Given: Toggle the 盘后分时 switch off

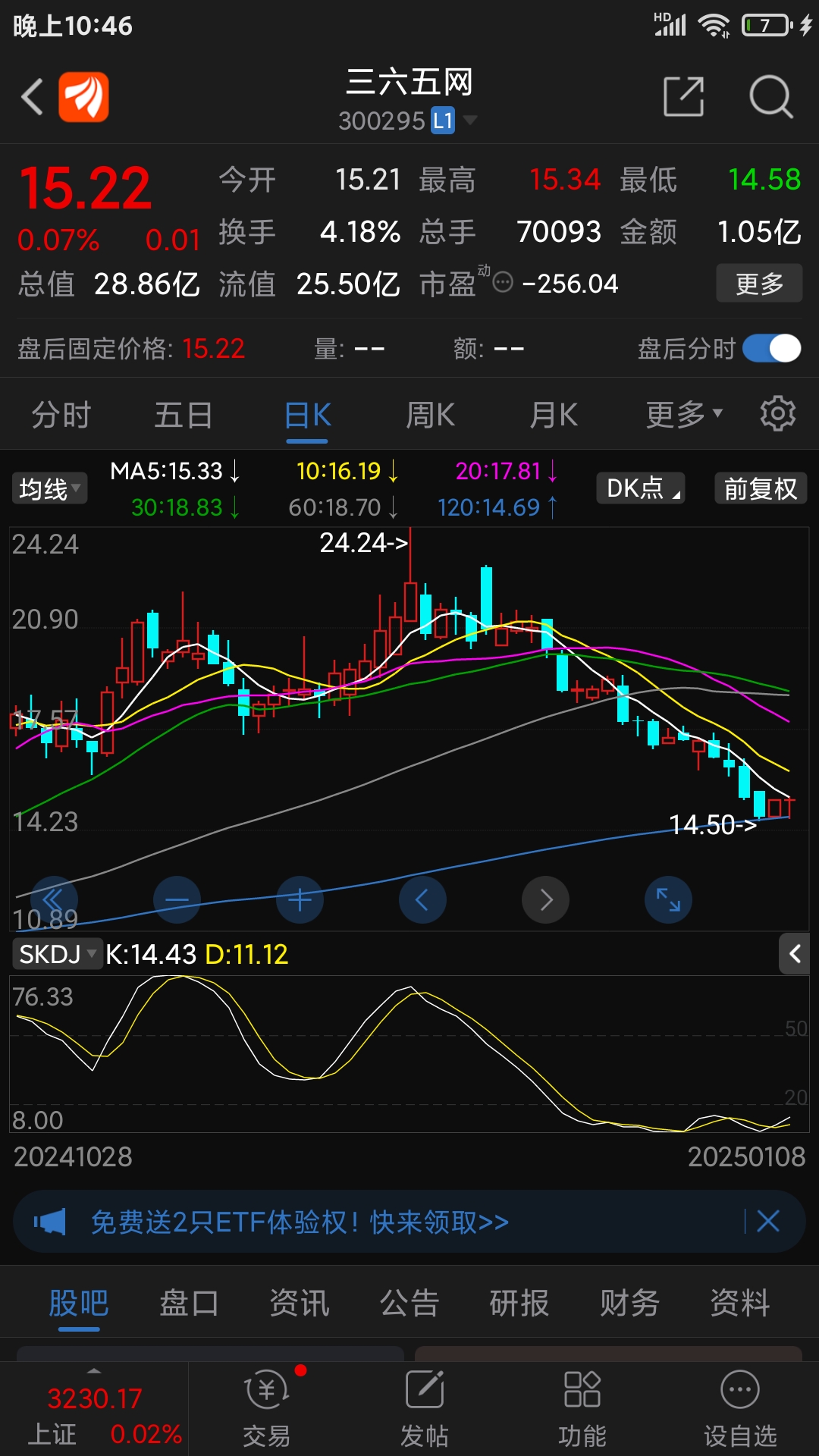Looking at the screenshot, I should pos(771,349).
